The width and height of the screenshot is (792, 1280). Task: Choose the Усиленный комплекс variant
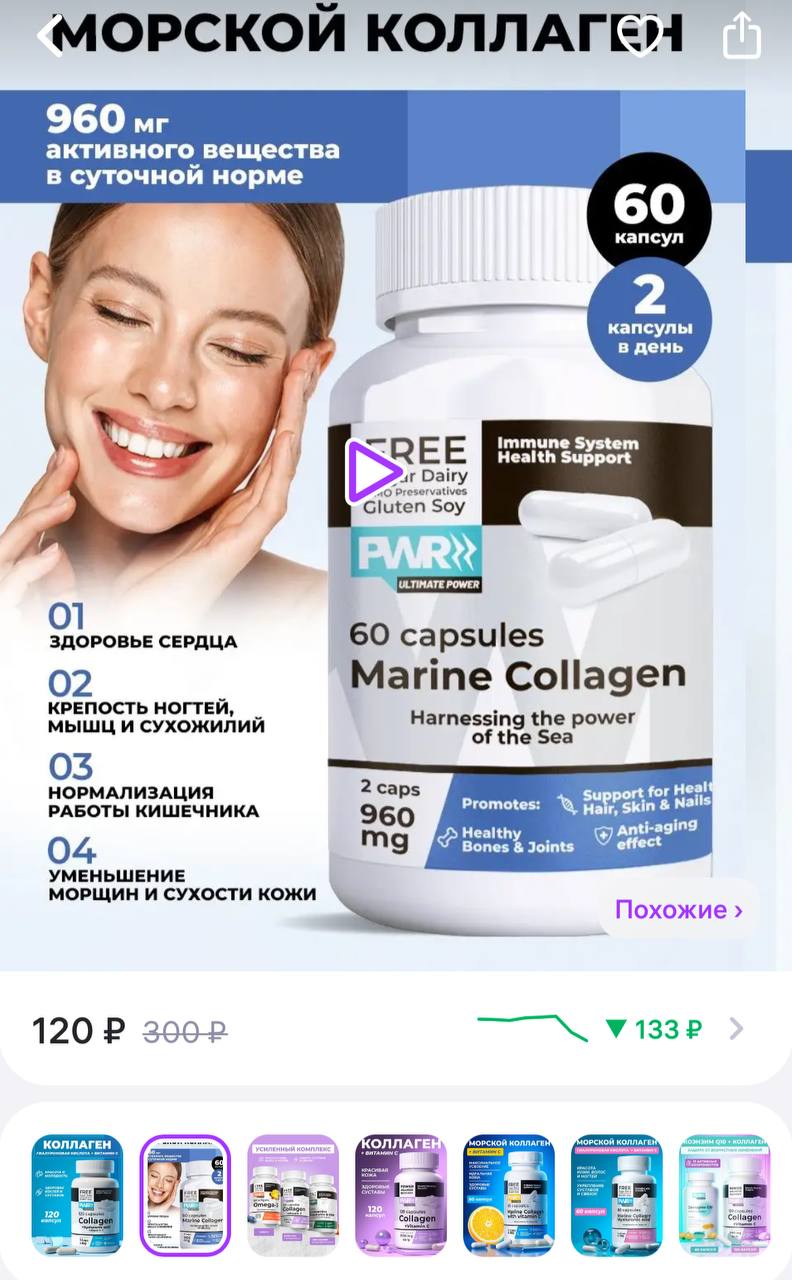(x=293, y=1194)
